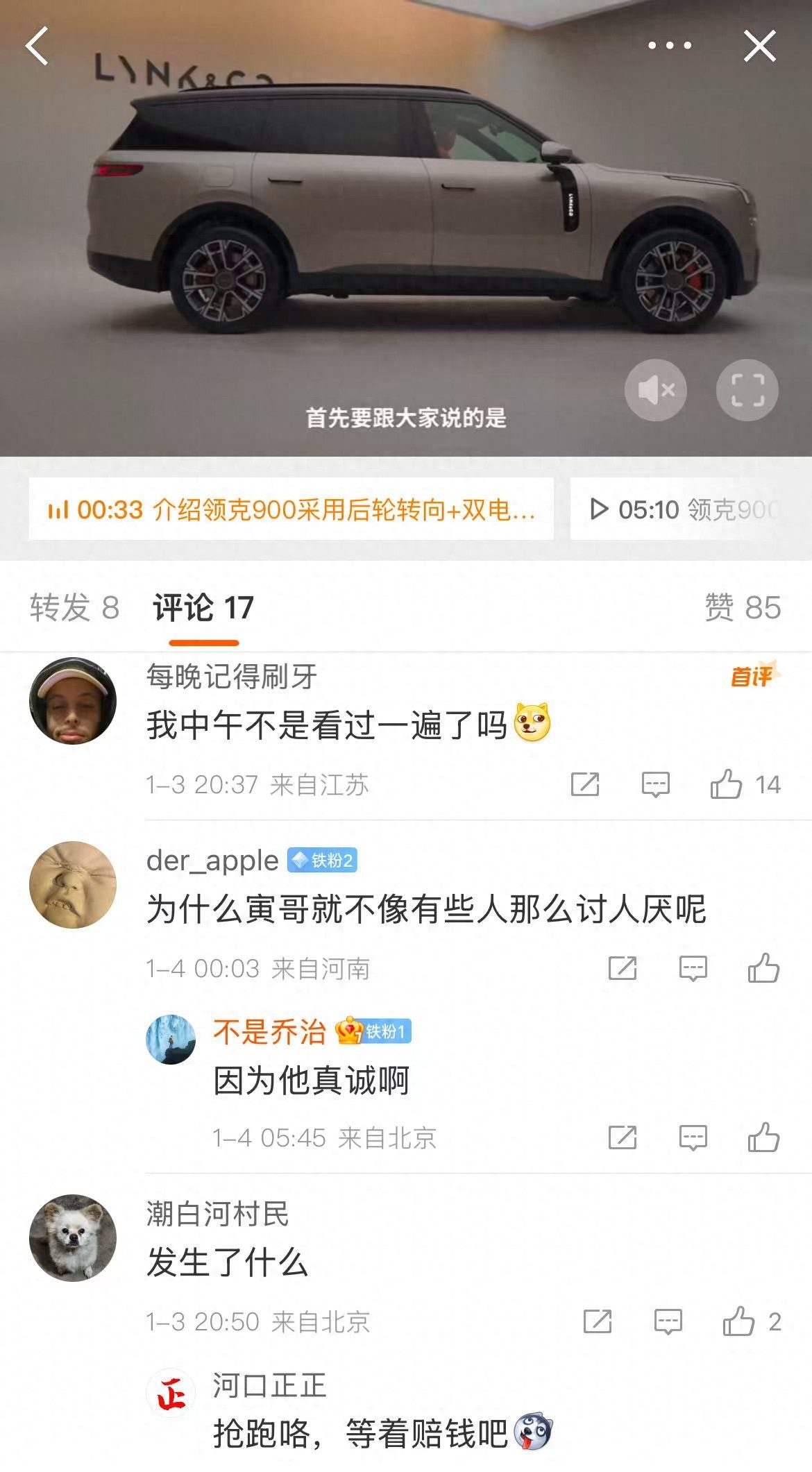This screenshot has width=812, height=1472.
Task: Like 不是乔治's reply
Action: tap(763, 1137)
